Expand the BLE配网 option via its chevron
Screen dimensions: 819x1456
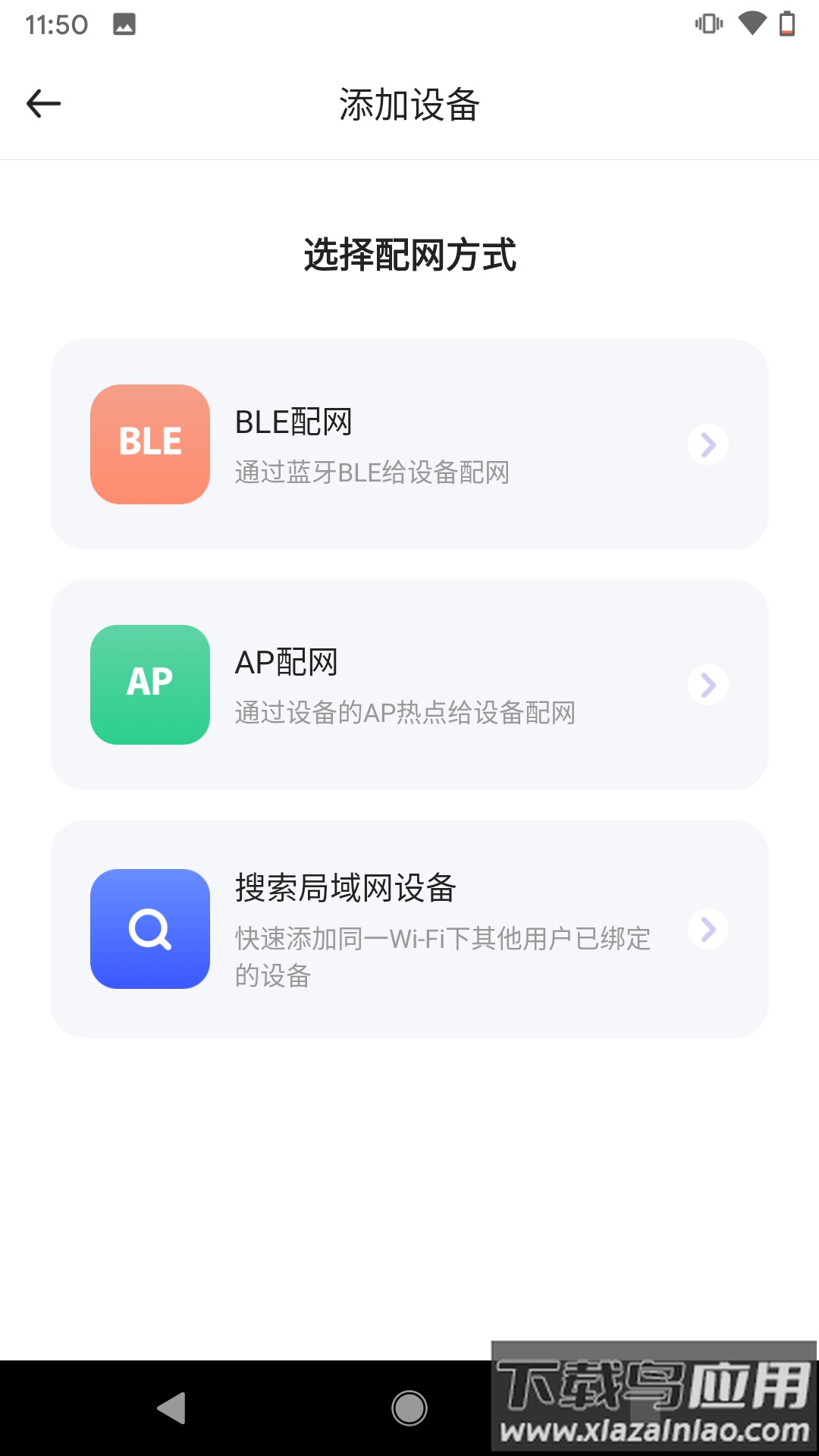708,445
